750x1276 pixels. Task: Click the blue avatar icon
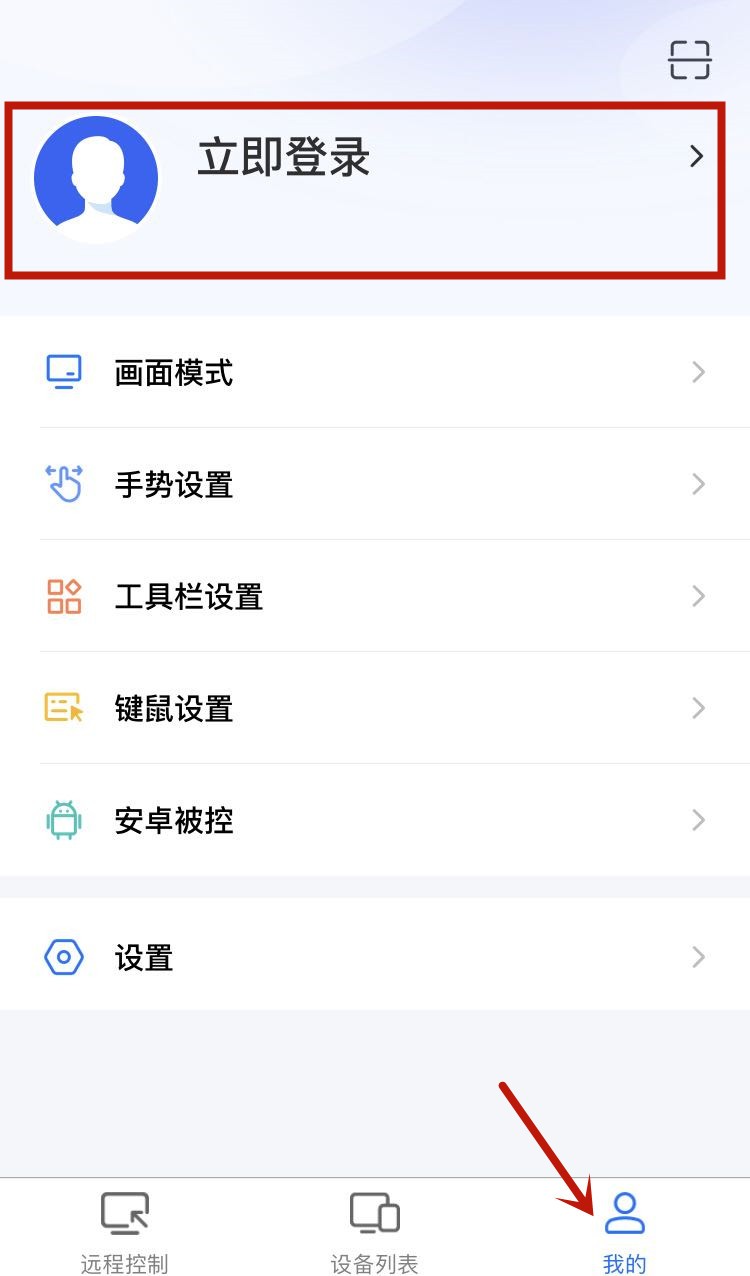point(95,177)
